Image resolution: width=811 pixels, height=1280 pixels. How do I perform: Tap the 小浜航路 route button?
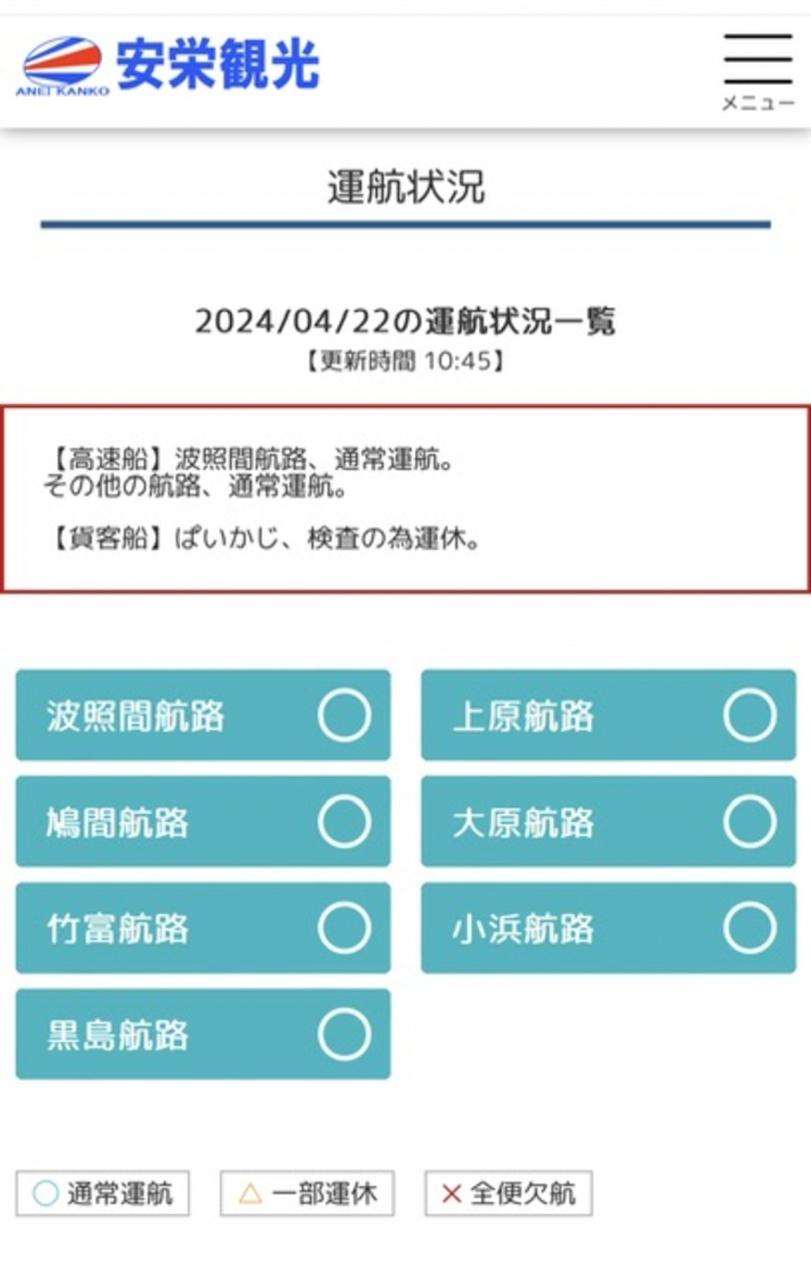(608, 928)
